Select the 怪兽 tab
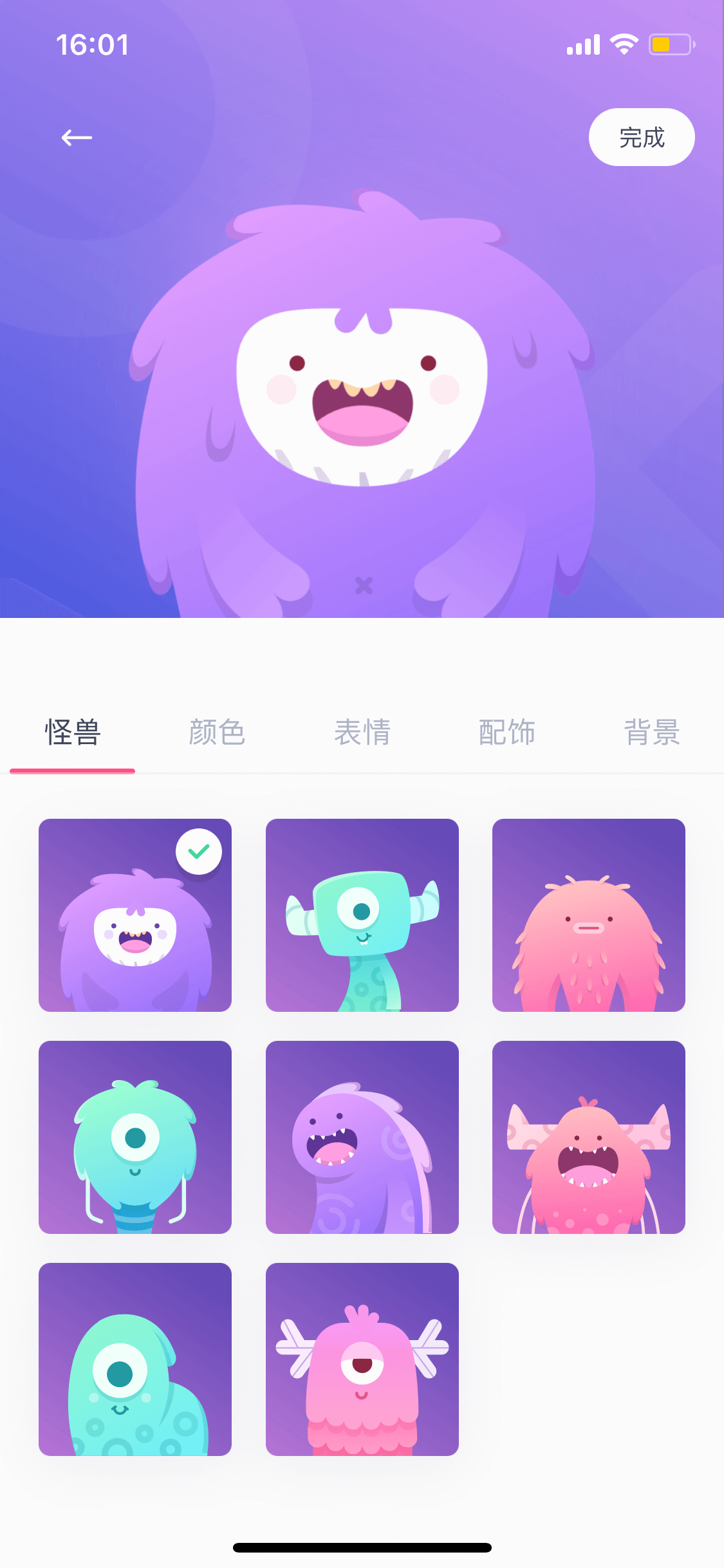The image size is (724, 1568). [x=73, y=733]
